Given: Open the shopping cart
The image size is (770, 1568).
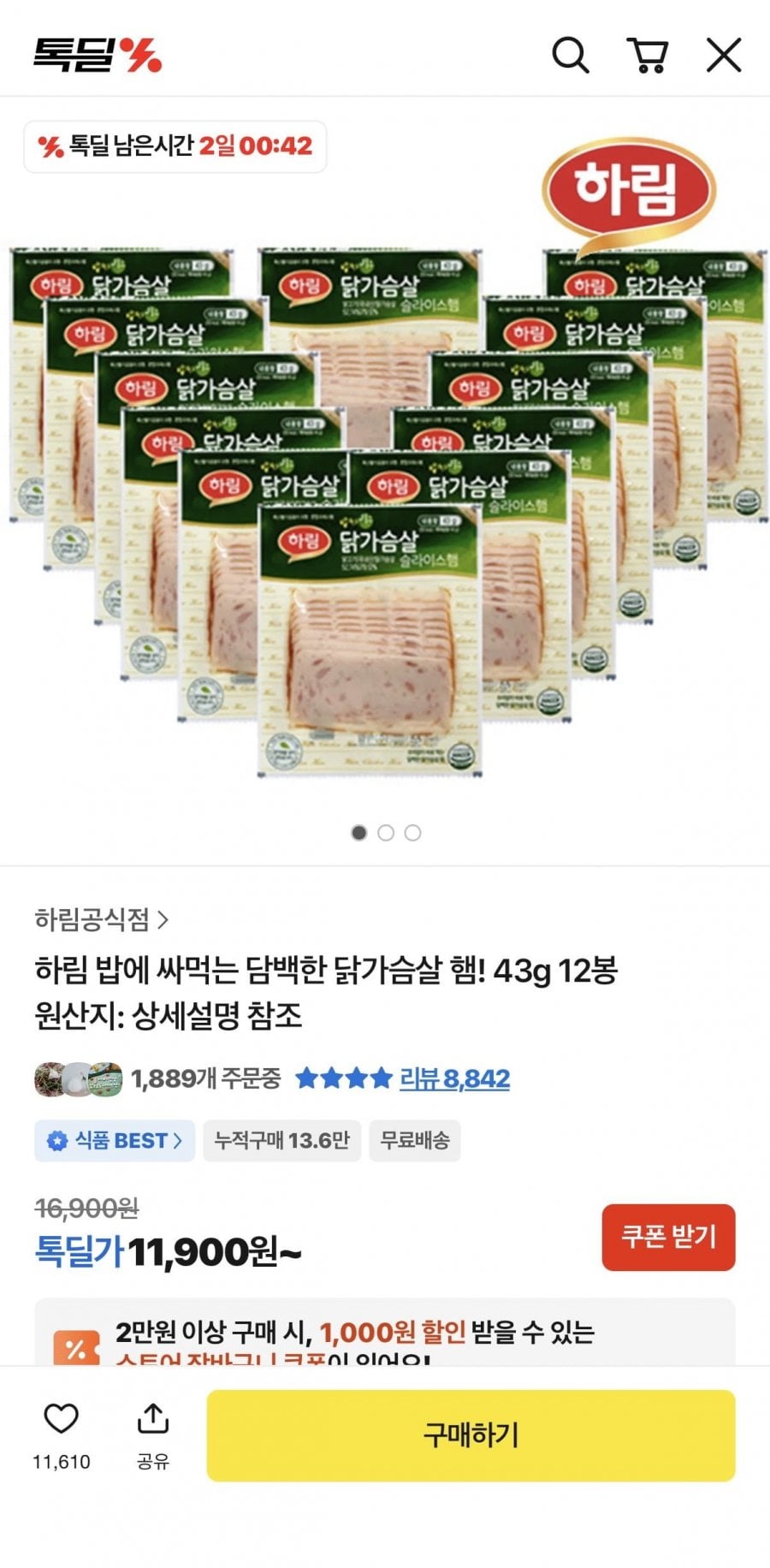Looking at the screenshot, I should [648, 56].
